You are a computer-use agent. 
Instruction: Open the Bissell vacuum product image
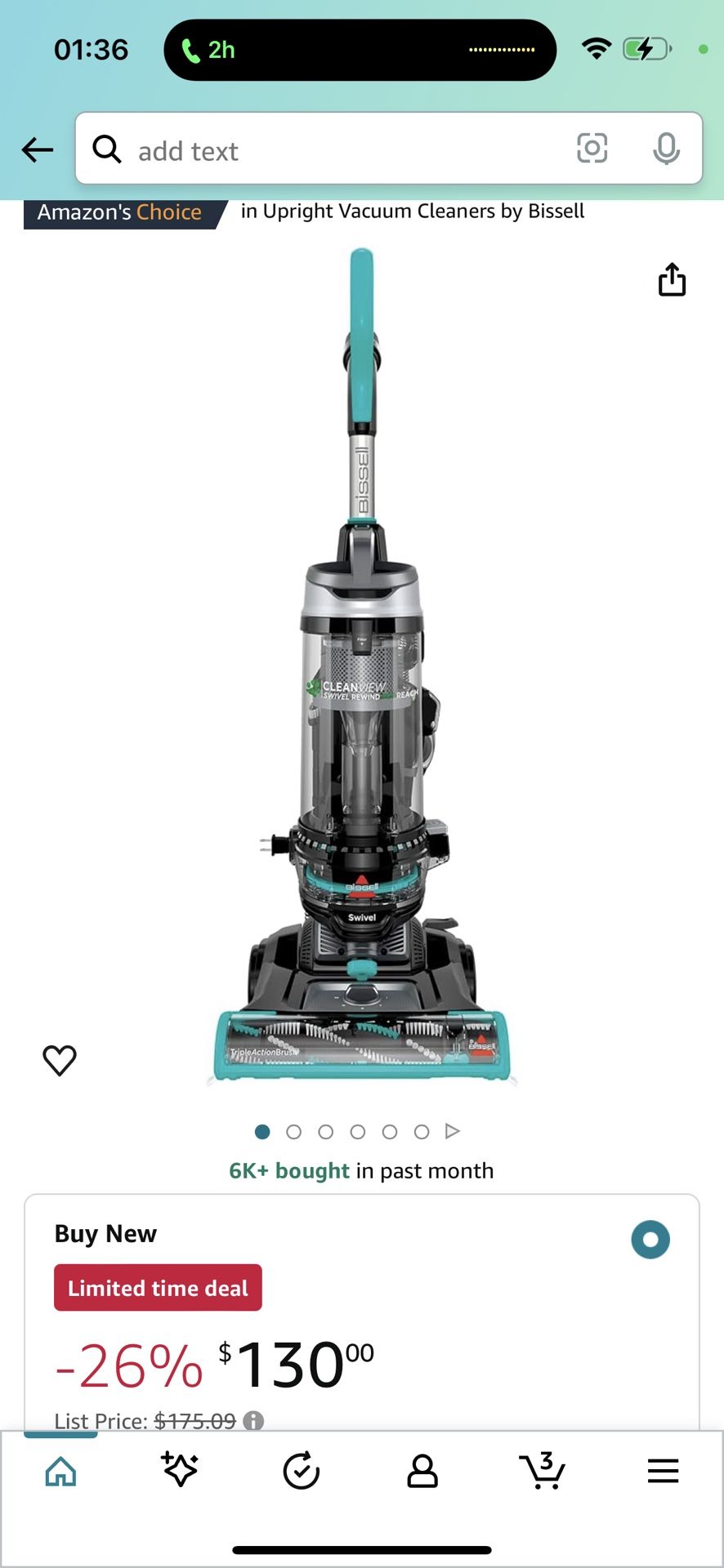362,666
